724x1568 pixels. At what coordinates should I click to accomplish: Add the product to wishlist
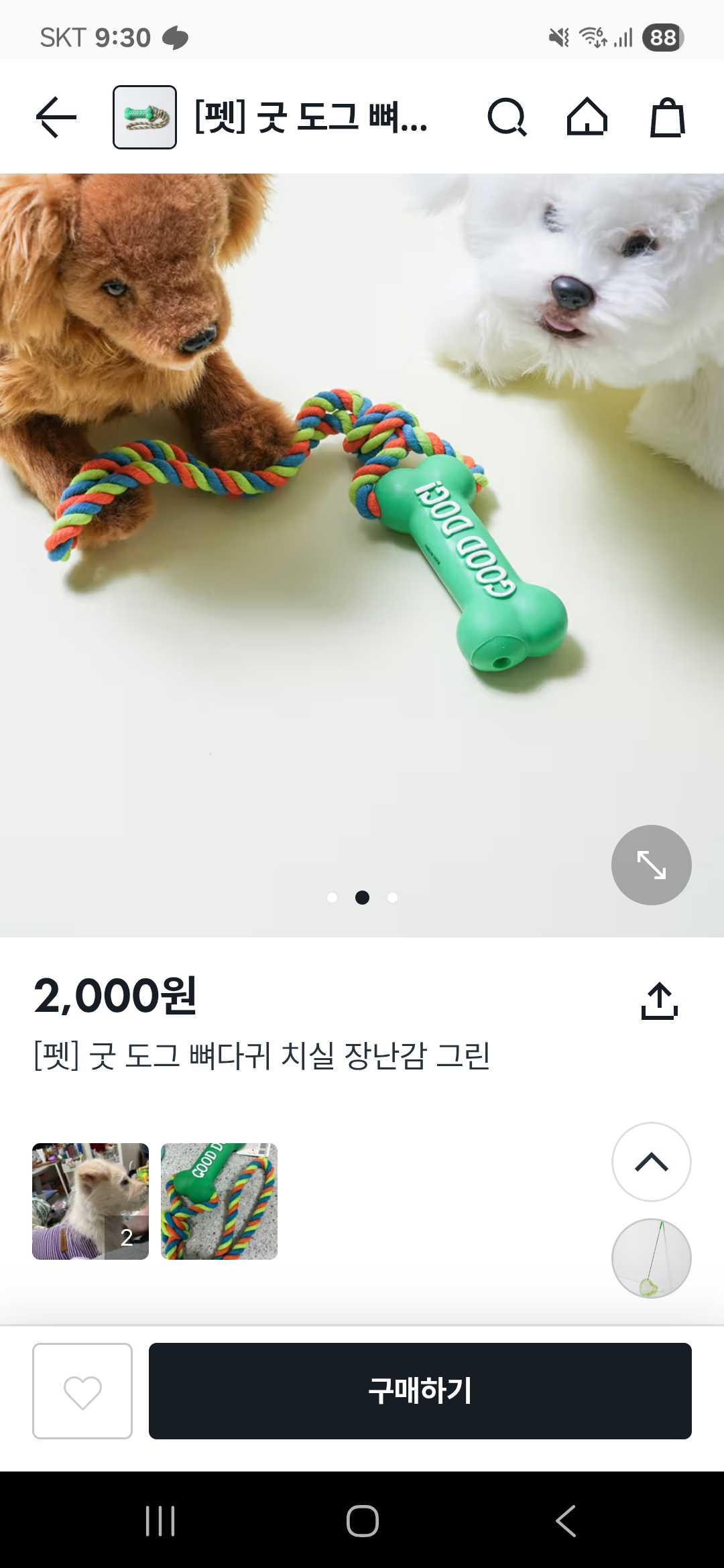(x=82, y=1391)
